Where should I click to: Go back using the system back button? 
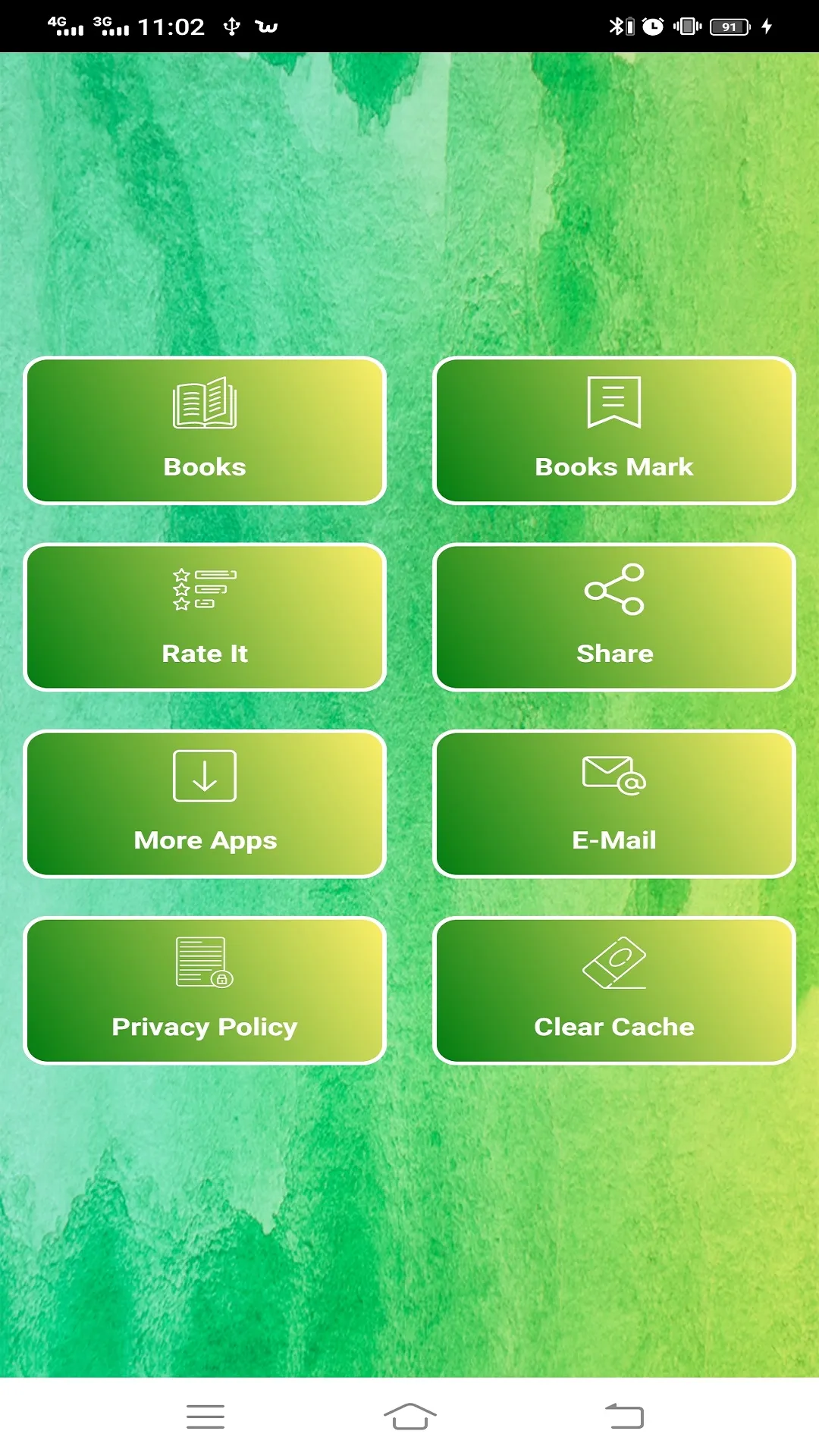[x=624, y=1416]
